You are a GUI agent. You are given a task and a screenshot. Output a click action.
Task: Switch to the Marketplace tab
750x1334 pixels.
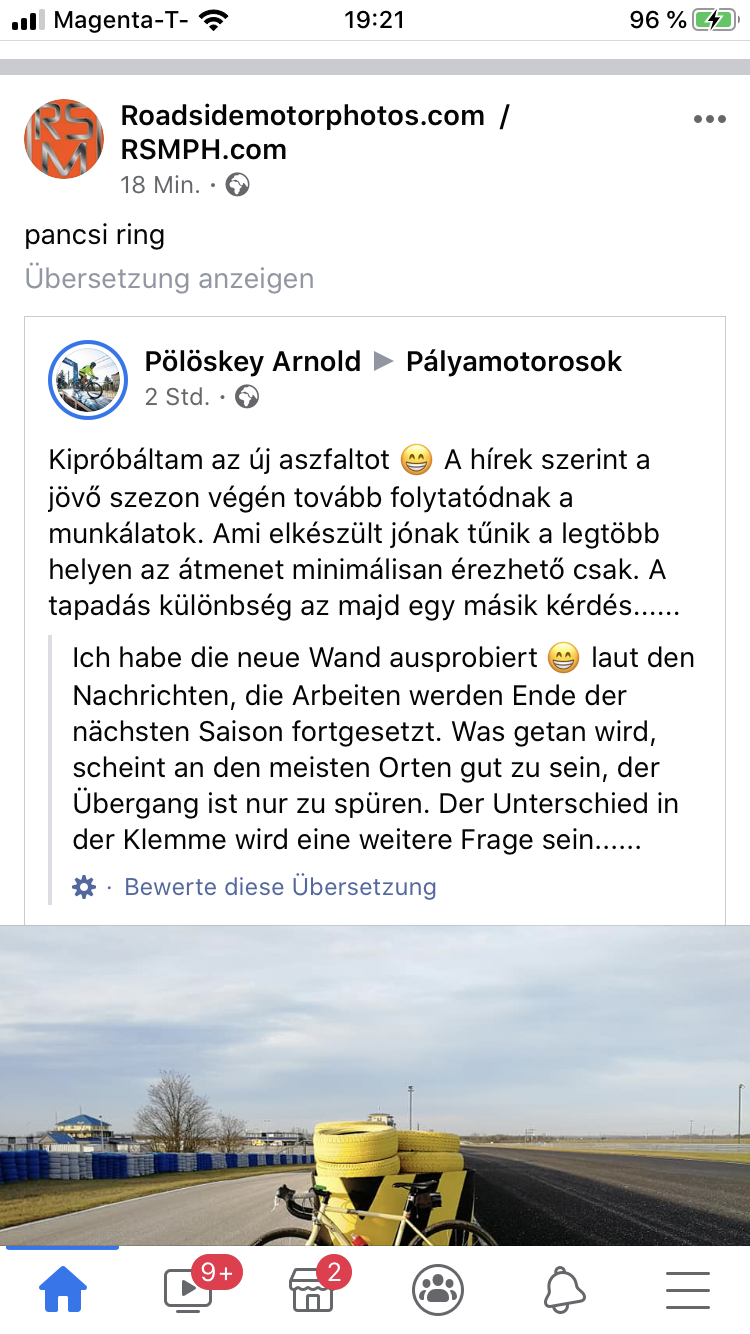[x=312, y=1290]
